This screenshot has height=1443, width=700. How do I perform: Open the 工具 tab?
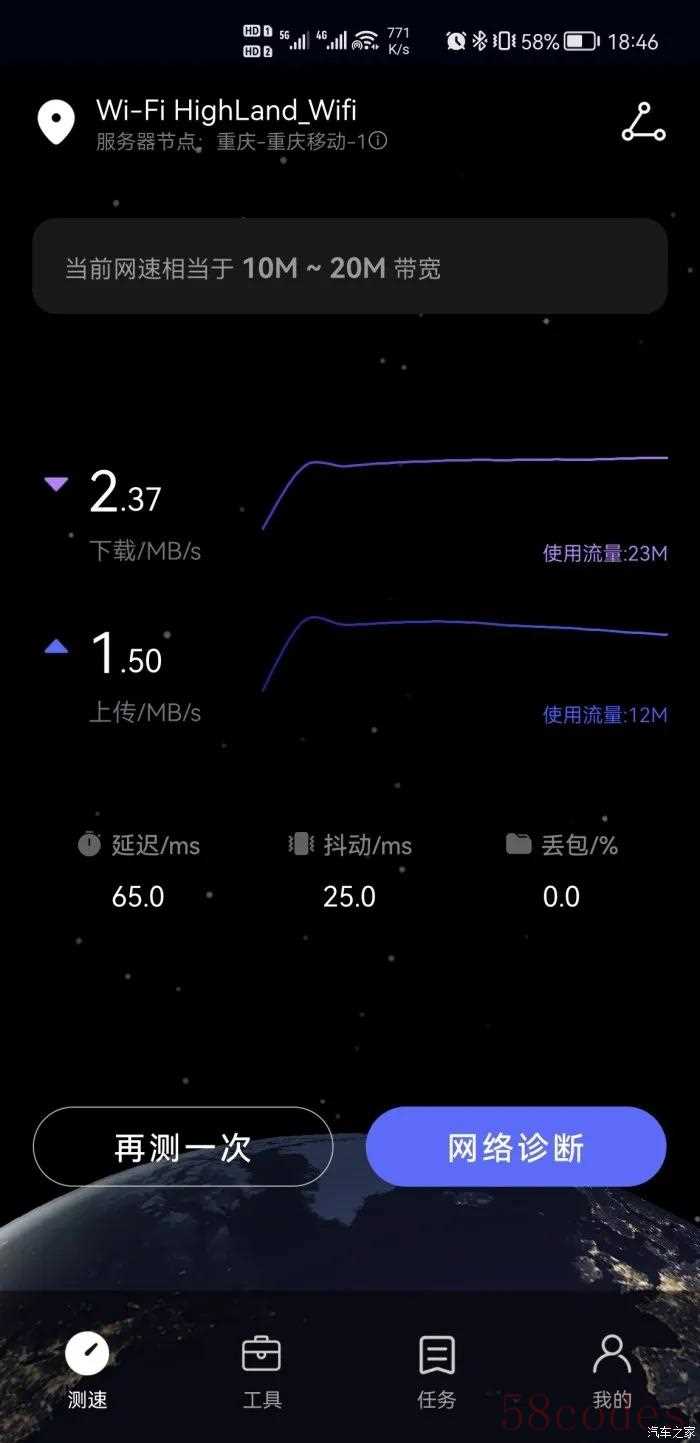(262, 1371)
